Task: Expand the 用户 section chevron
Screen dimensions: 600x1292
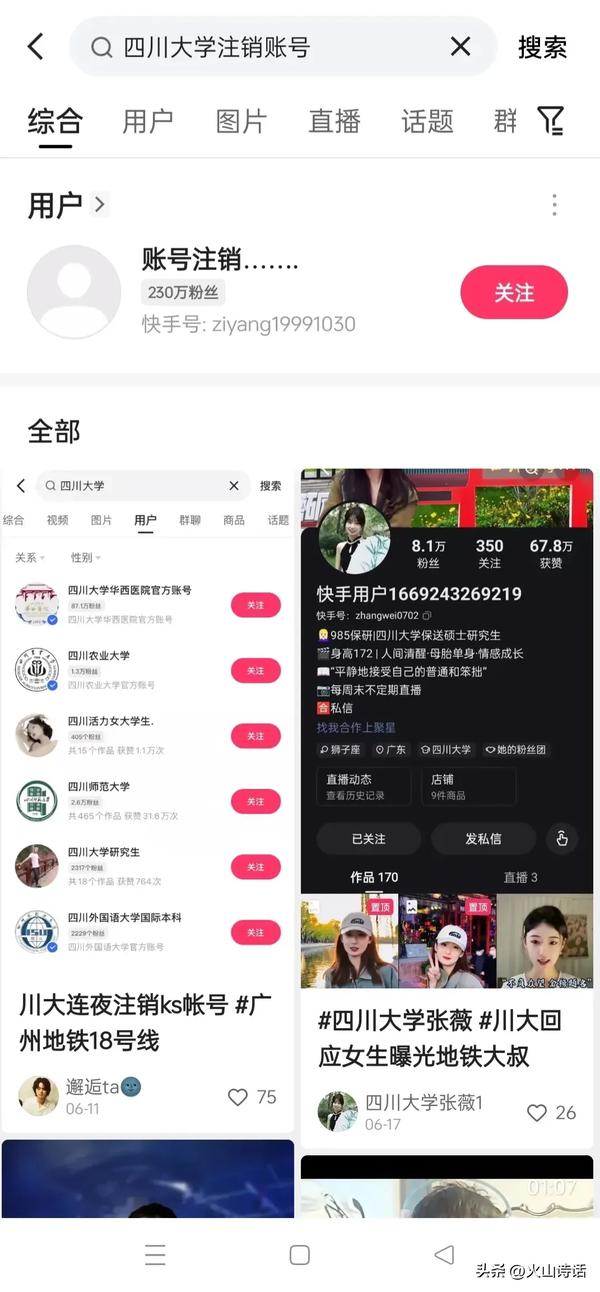Action: click(x=99, y=205)
